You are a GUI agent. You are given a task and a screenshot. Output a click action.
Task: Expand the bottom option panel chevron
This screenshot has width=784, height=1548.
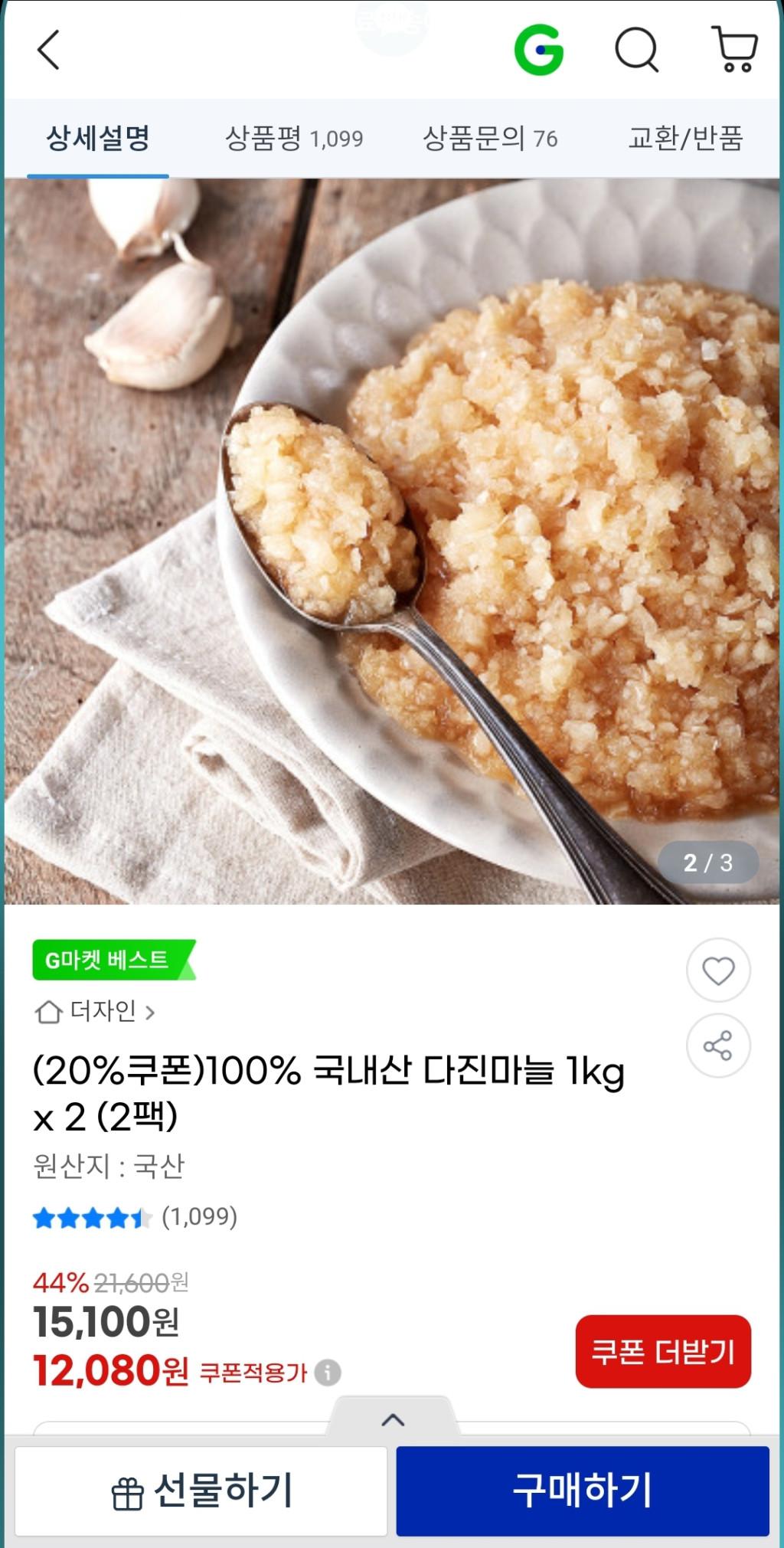393,1419
